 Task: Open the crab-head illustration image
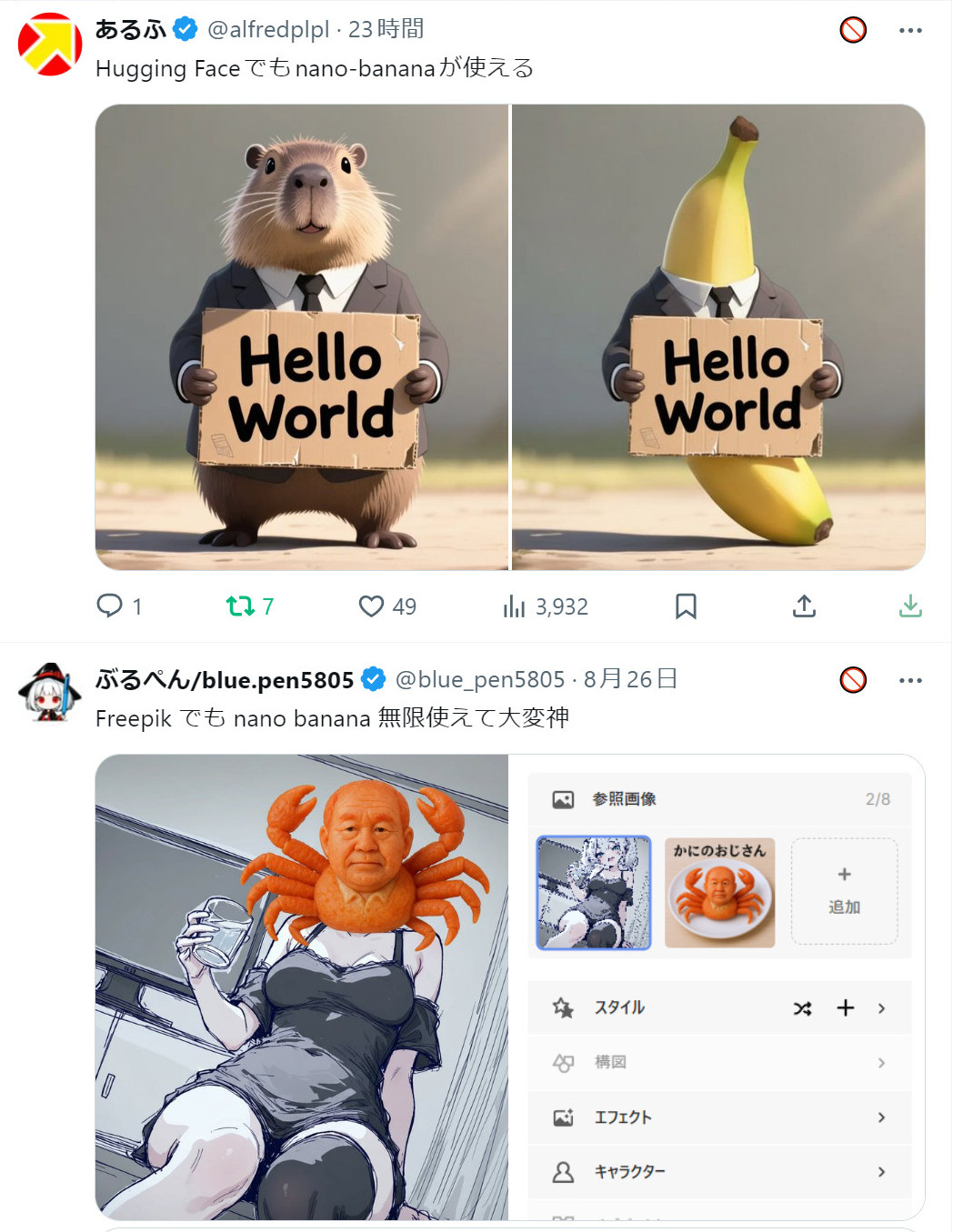[x=302, y=987]
